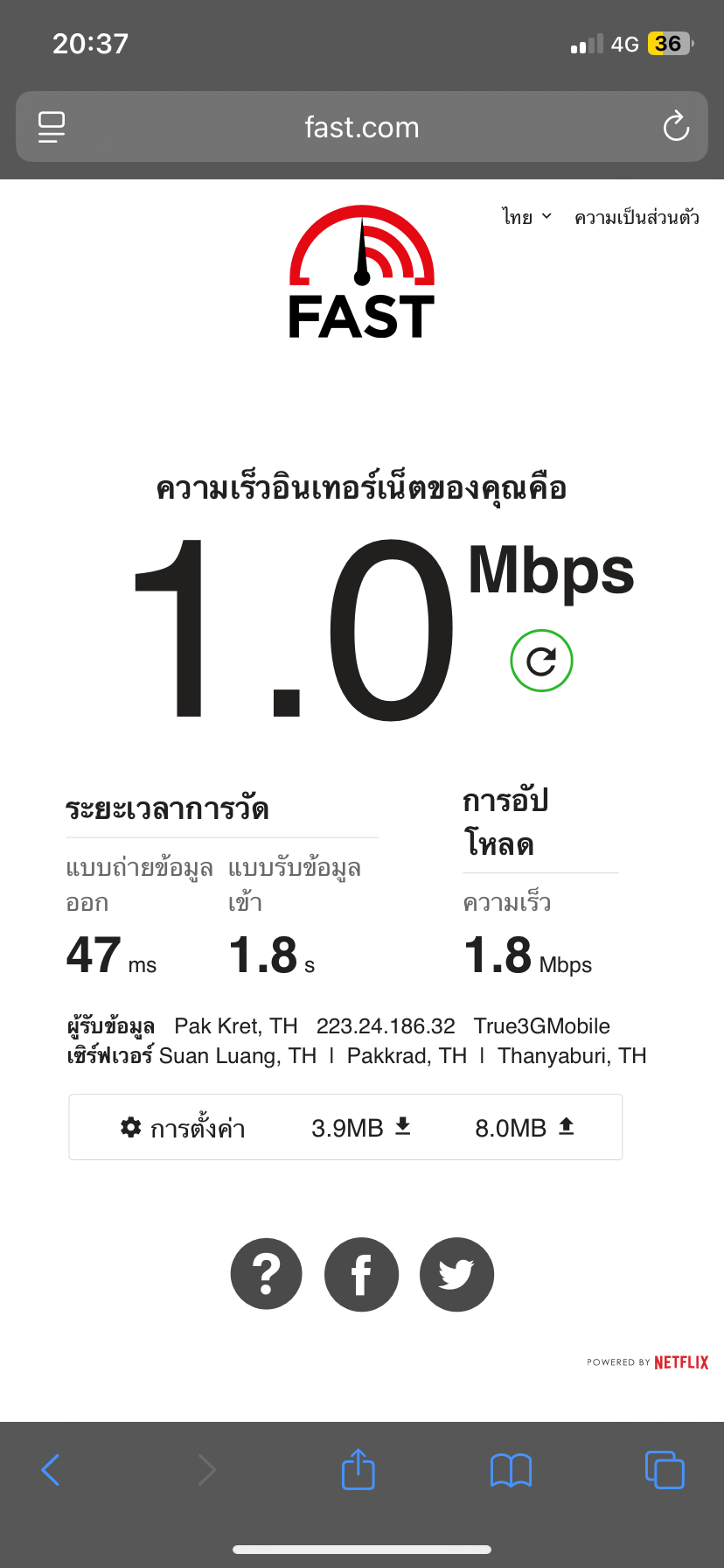Open Safari bookmarks

tap(512, 1470)
